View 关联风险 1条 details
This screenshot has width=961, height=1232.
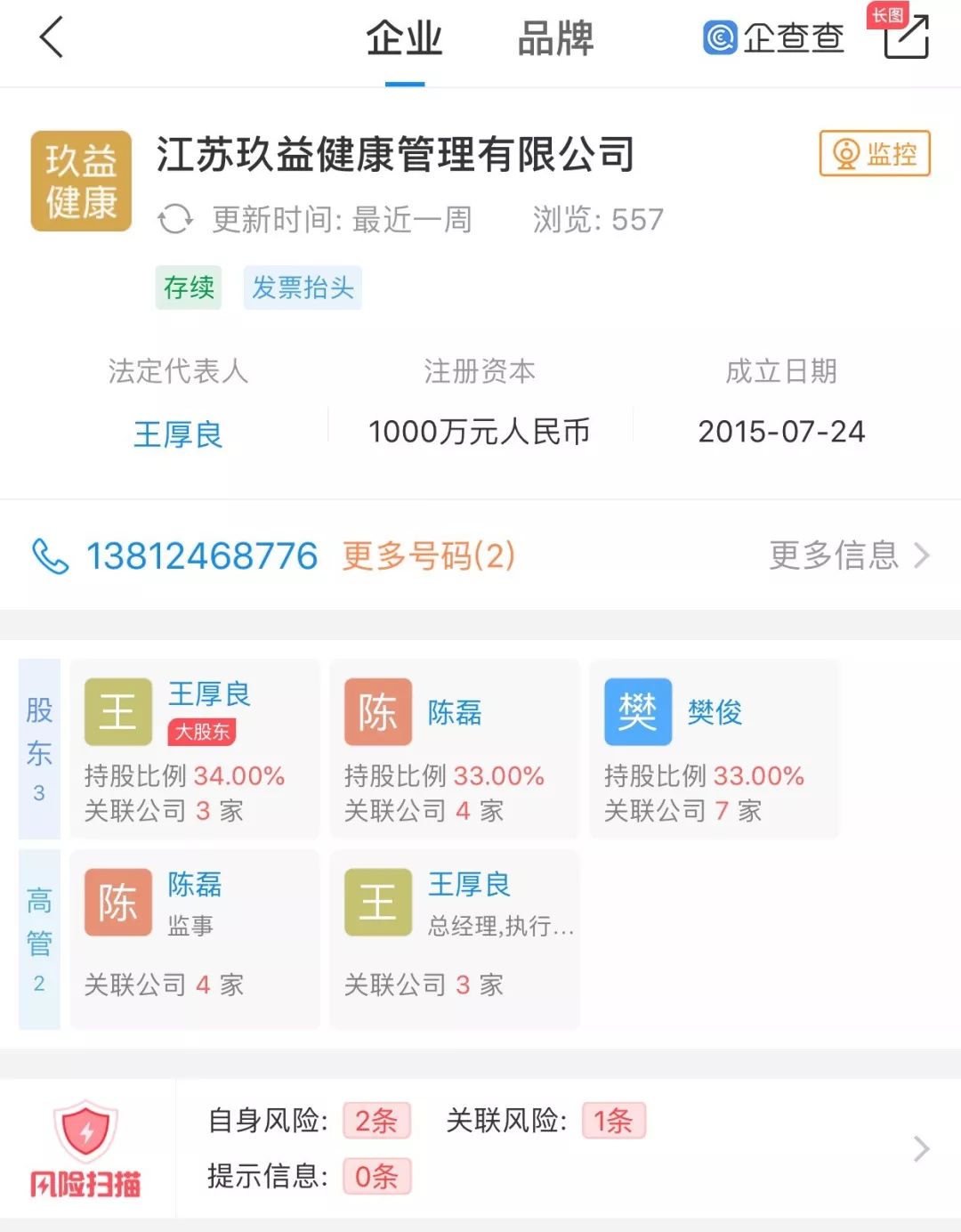(612, 1121)
